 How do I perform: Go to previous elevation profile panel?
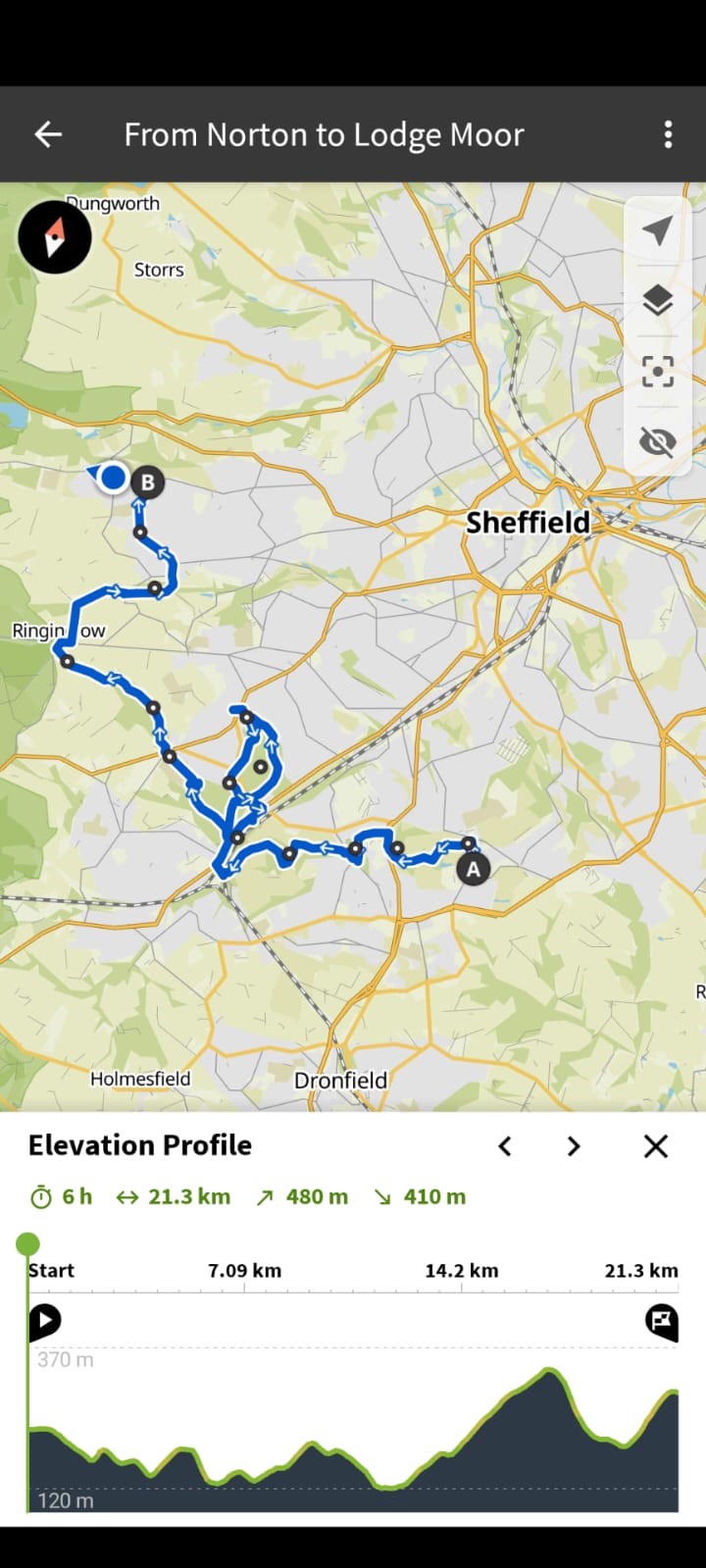coord(505,1145)
